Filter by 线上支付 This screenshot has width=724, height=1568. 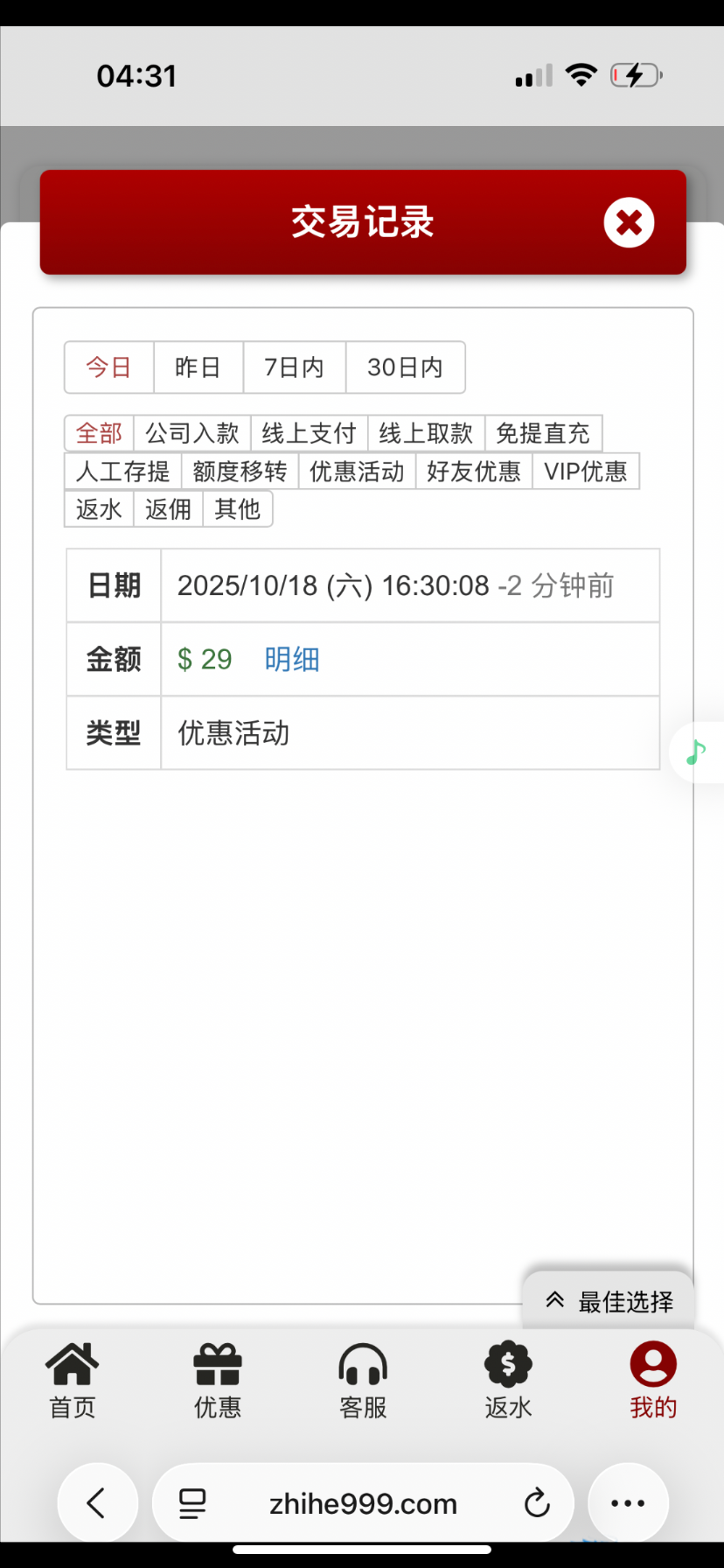[309, 433]
